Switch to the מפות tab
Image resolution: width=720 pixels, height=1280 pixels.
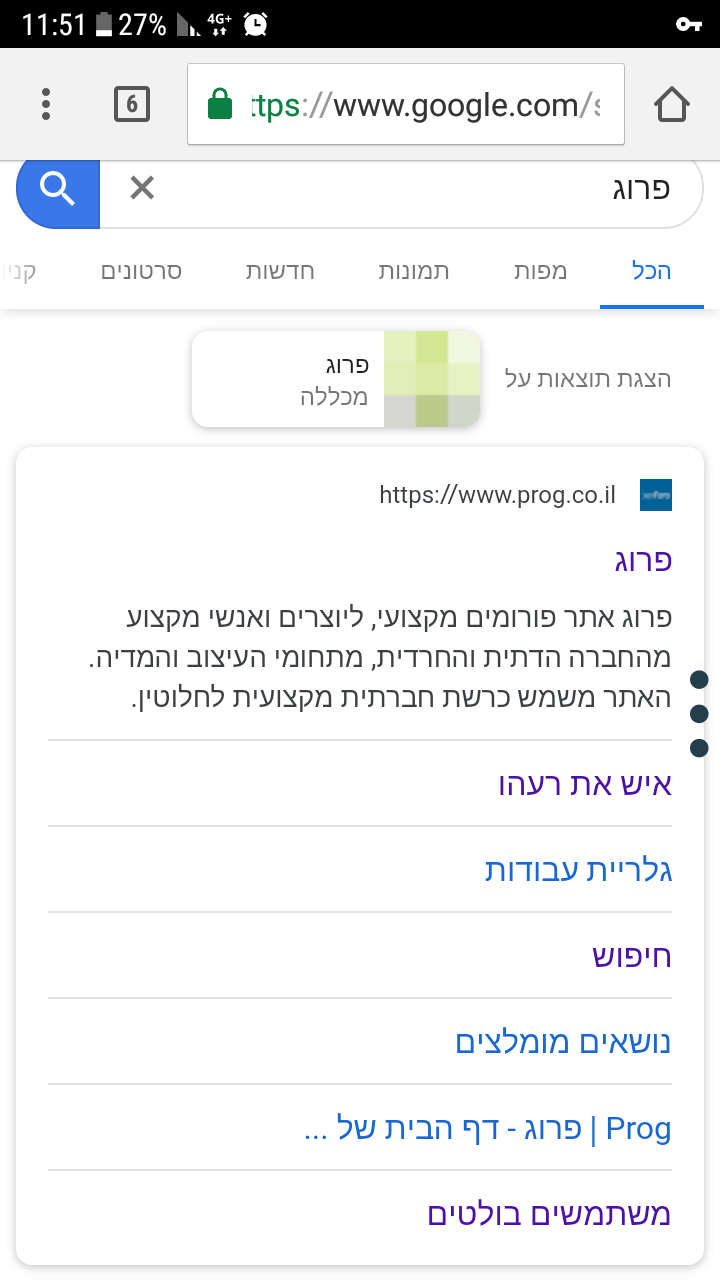click(540, 271)
